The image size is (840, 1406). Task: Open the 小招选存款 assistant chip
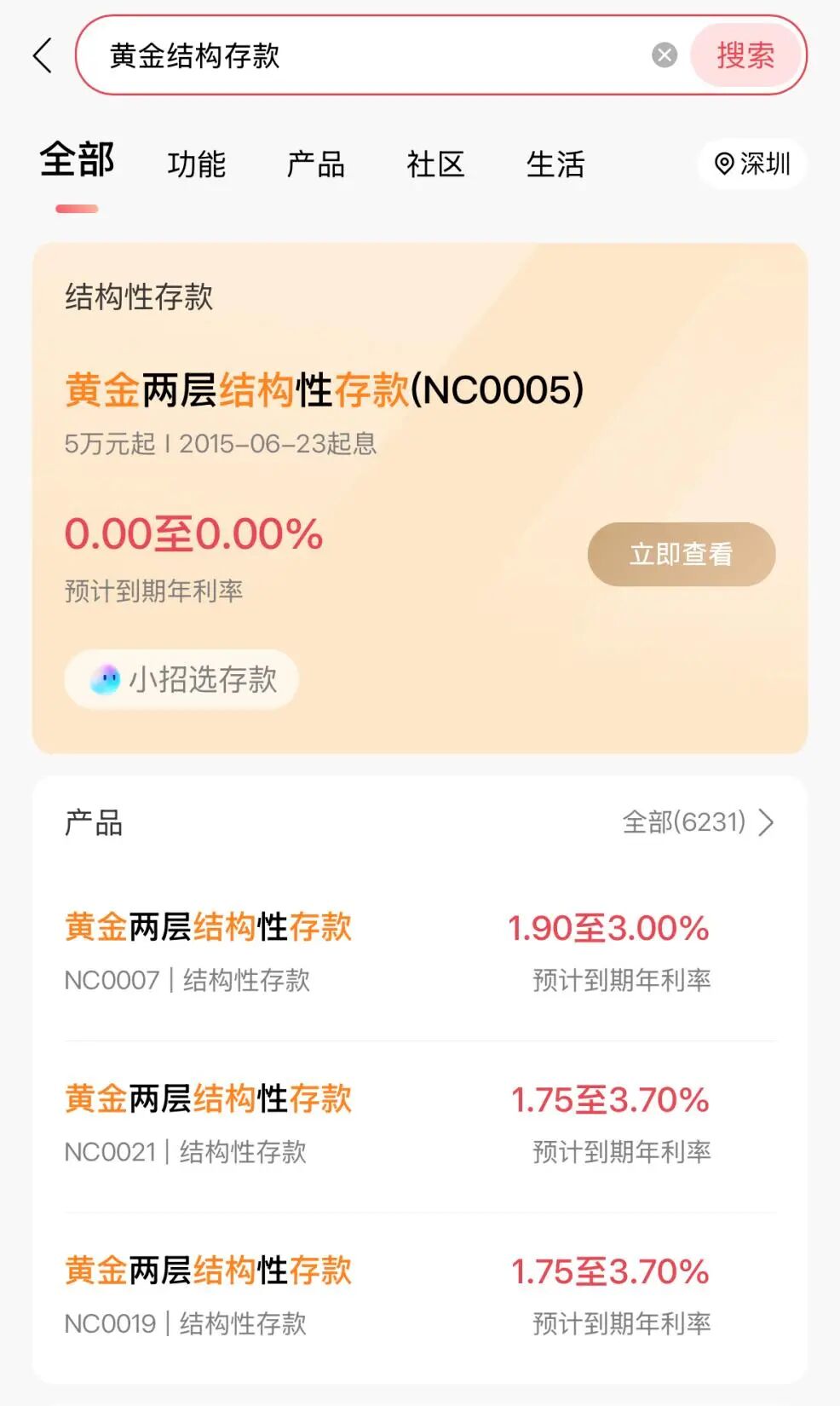[x=181, y=679]
